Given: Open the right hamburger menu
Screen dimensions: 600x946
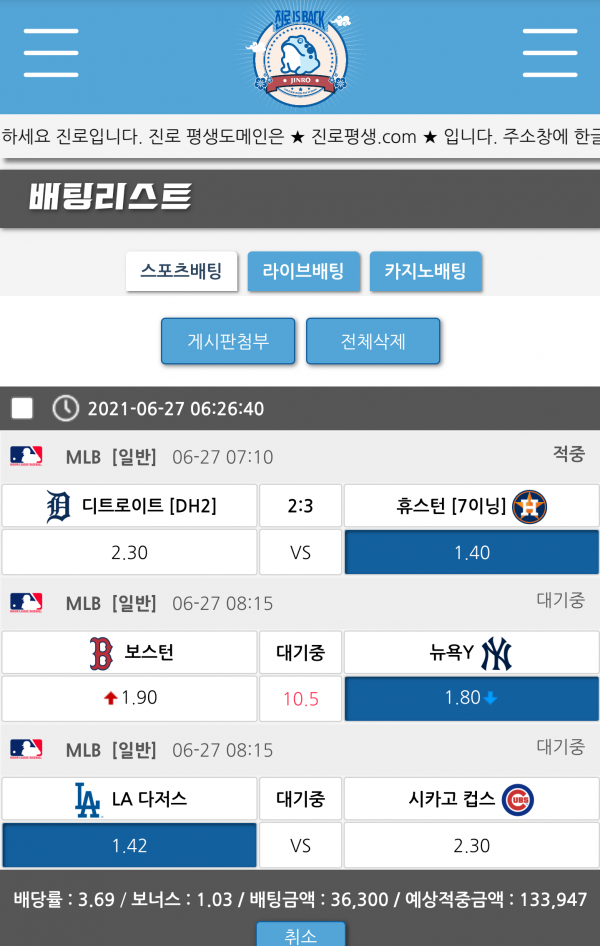Looking at the screenshot, I should pyautogui.click(x=549, y=53).
